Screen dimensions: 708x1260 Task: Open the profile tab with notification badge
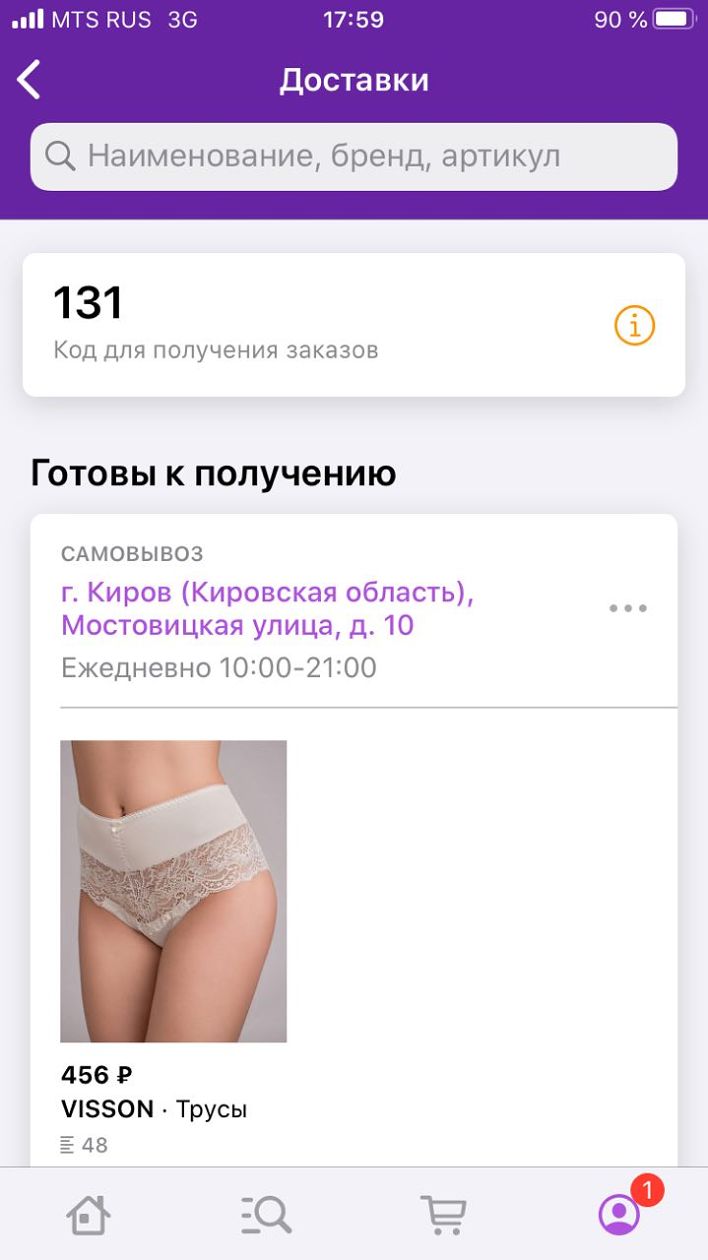coord(620,1214)
